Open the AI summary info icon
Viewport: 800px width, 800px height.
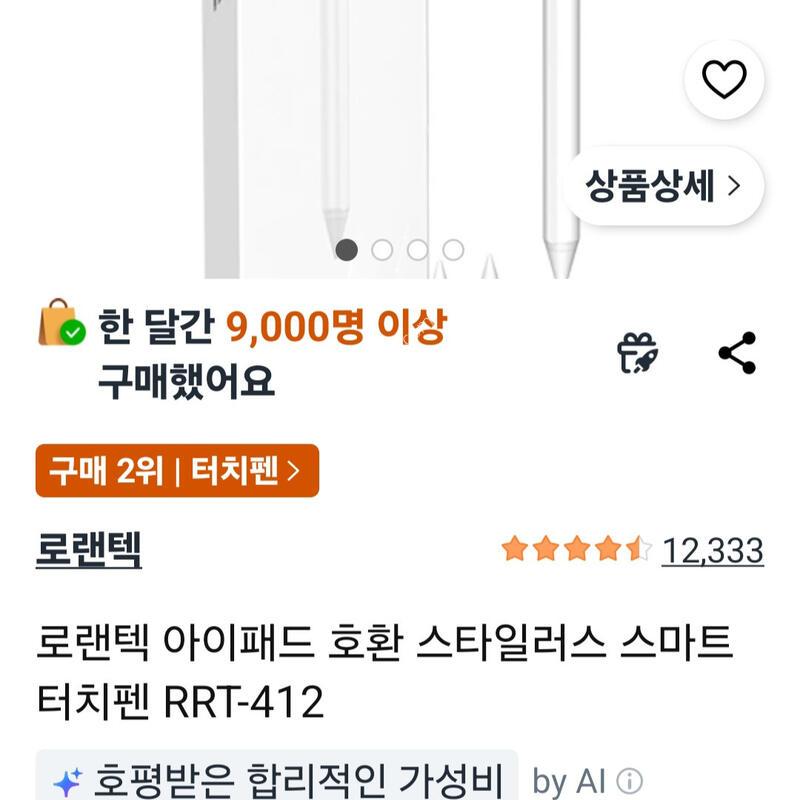[629, 781]
